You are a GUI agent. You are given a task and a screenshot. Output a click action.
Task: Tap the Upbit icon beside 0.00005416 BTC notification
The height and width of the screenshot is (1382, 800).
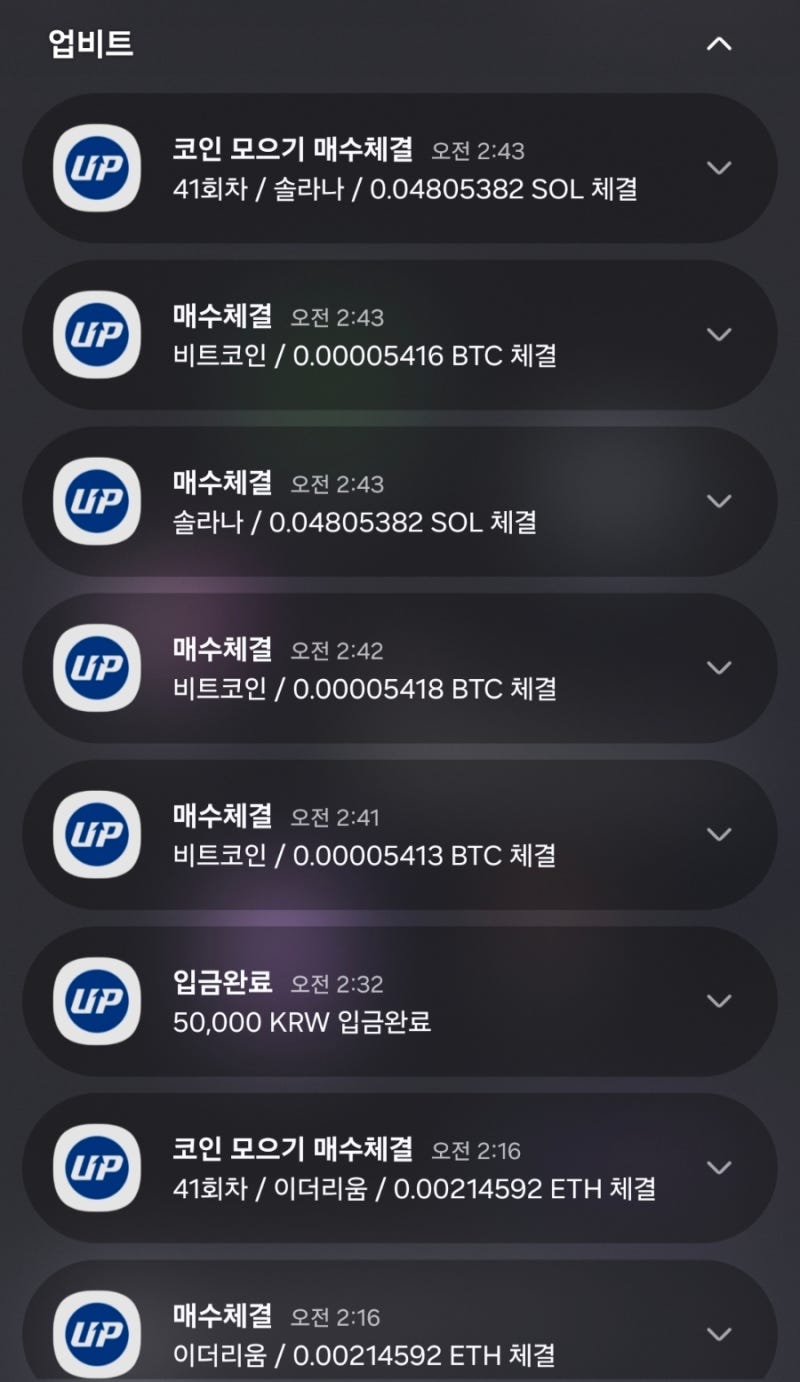click(x=95, y=335)
